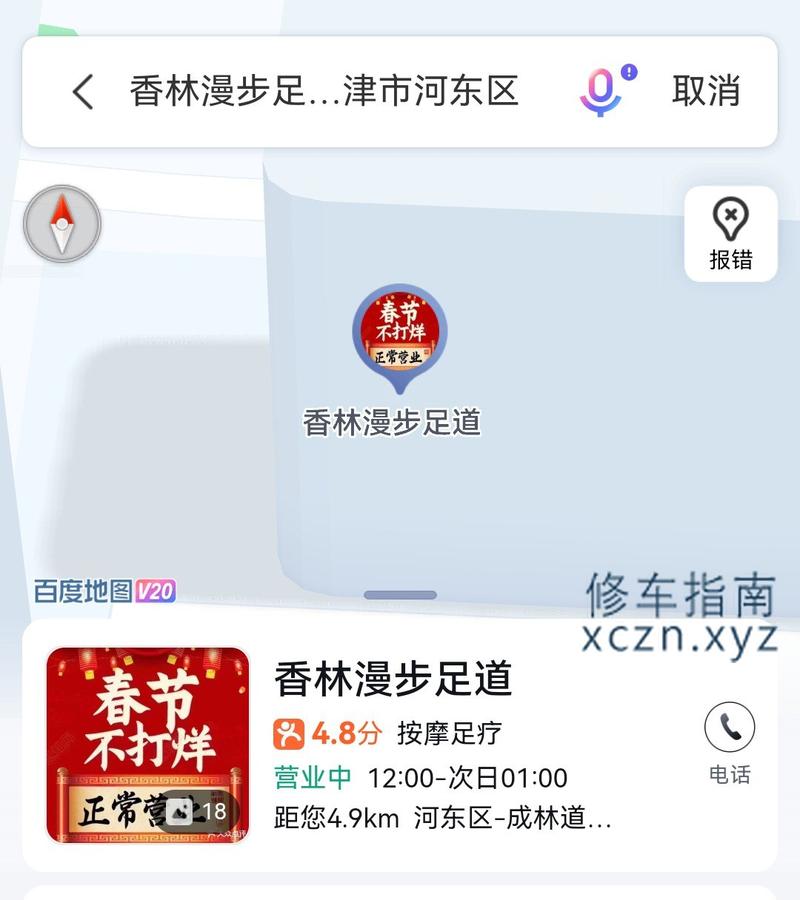800x900 pixels.
Task: Report a map error via 报错
Action: coord(730,234)
